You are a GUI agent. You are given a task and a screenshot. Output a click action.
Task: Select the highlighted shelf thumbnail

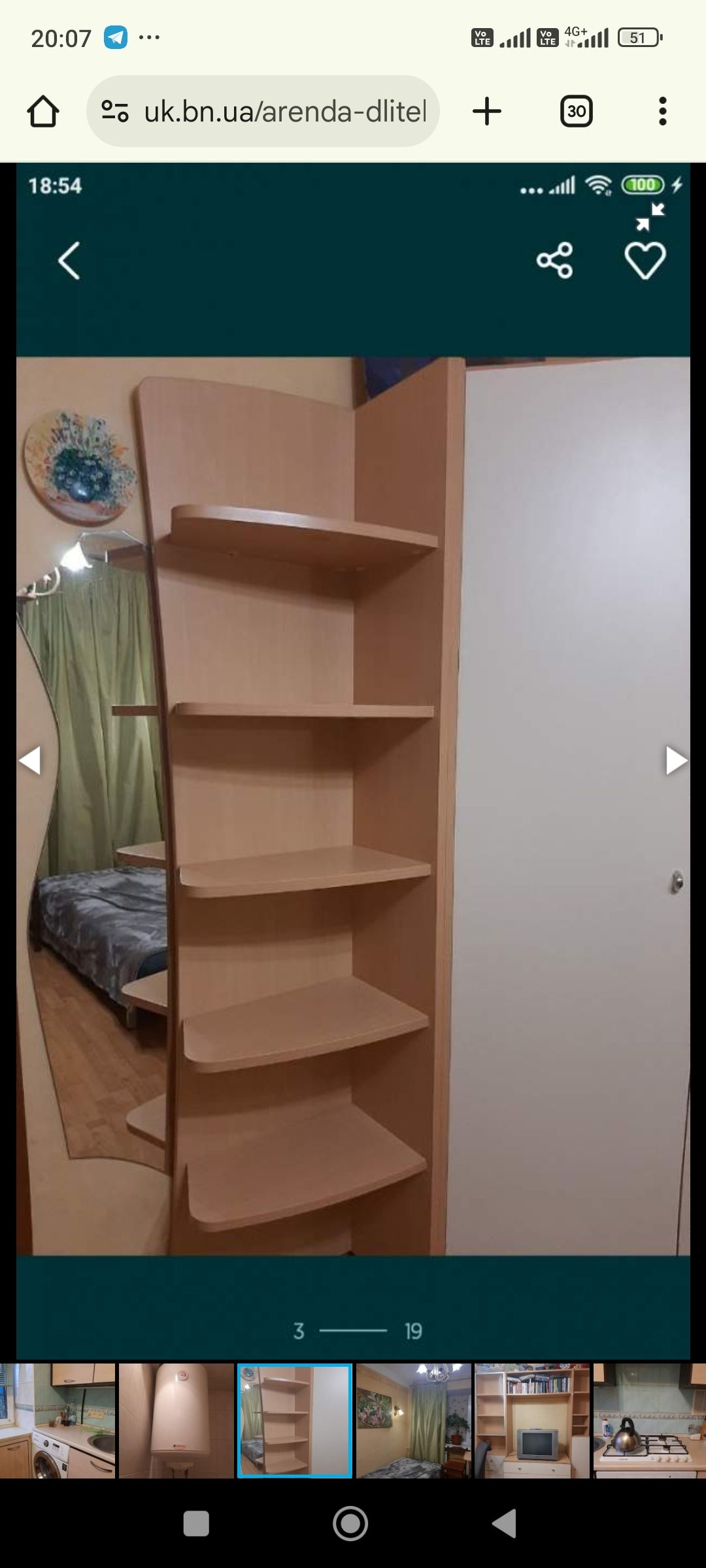pos(295,1420)
